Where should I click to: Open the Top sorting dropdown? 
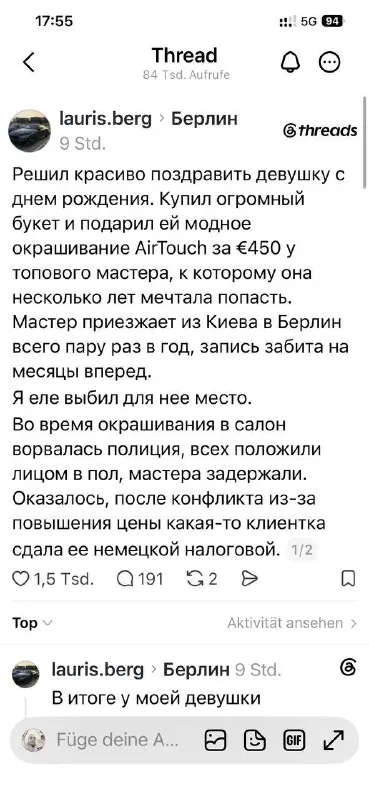(32, 623)
